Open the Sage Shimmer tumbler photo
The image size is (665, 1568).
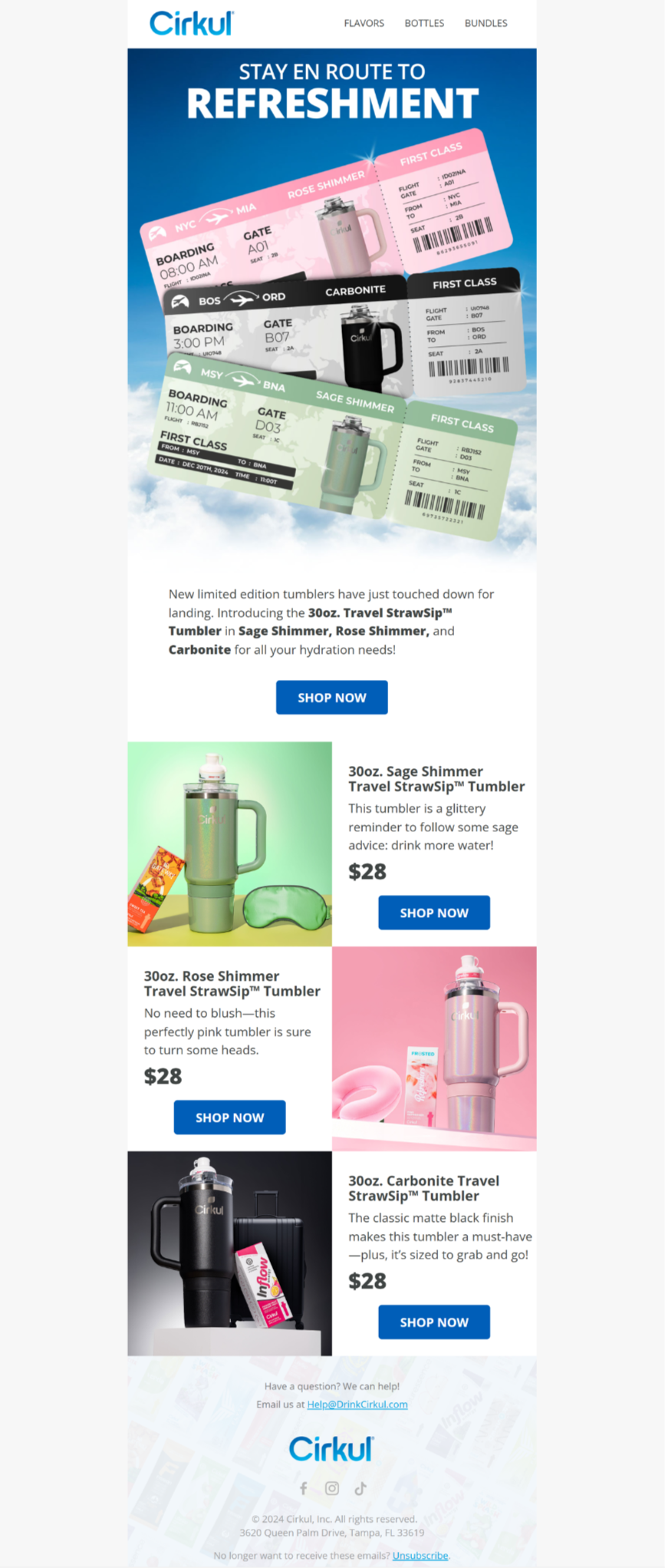pyautogui.click(x=229, y=843)
